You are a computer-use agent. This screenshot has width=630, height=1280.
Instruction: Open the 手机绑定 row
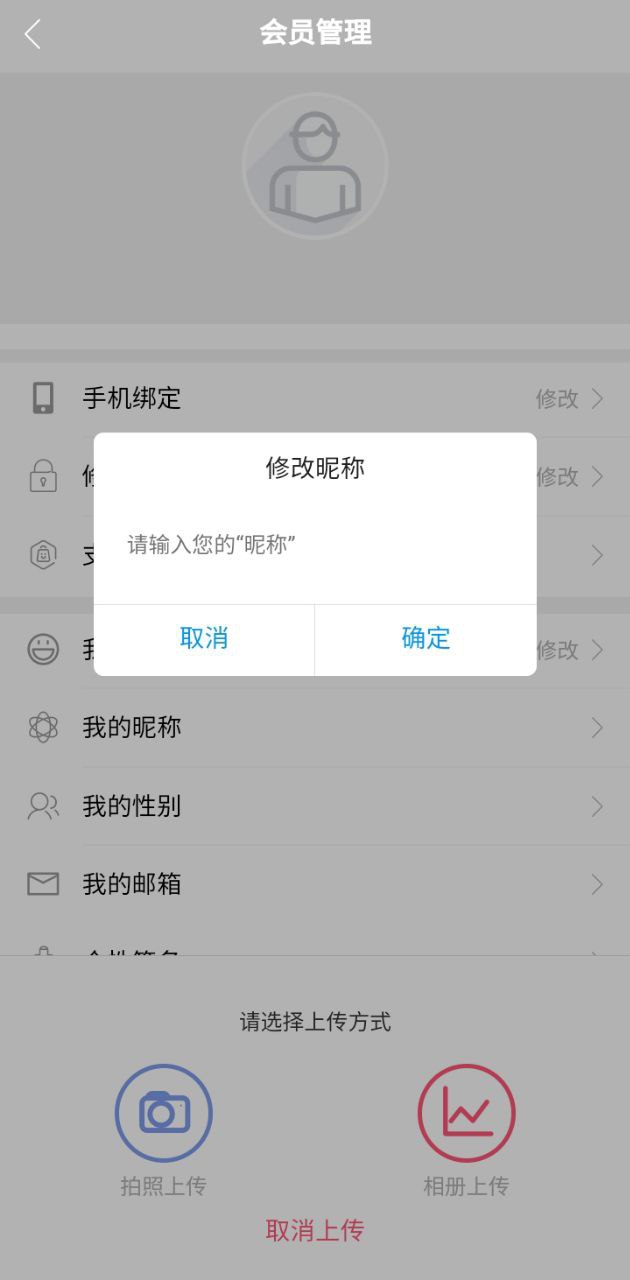(315, 398)
